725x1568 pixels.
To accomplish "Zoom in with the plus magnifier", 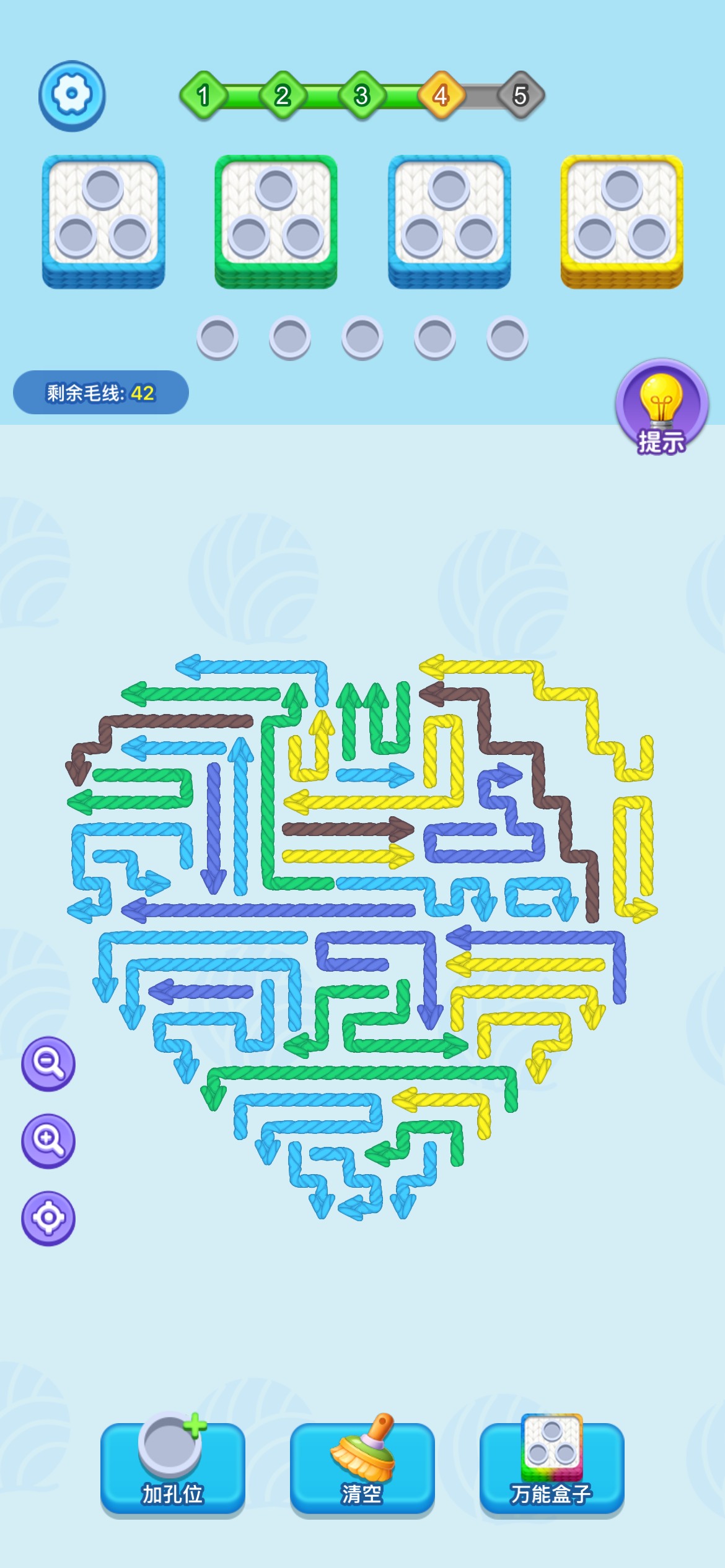I will tap(48, 1140).
